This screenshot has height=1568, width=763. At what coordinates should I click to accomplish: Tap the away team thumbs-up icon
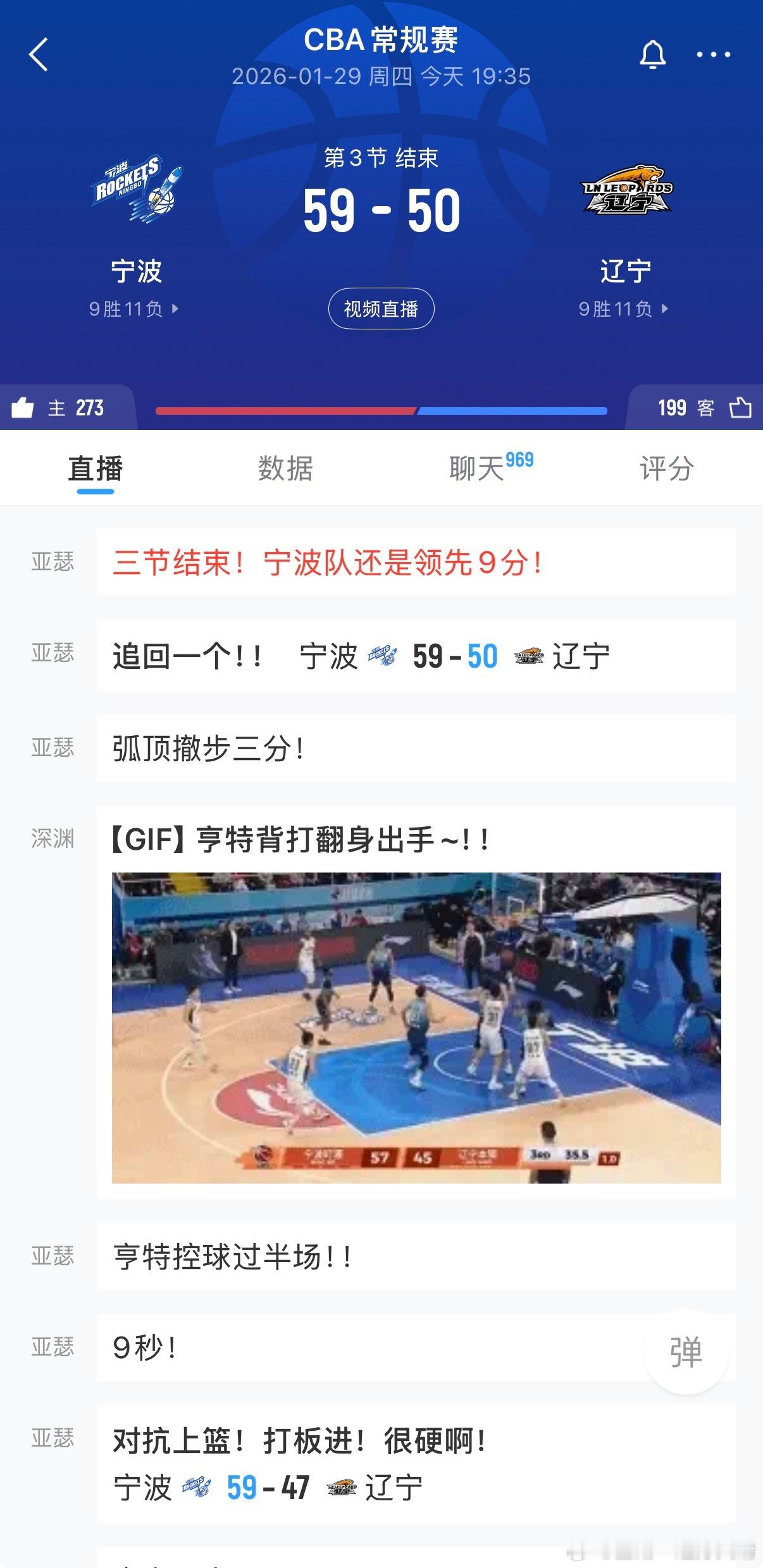coord(741,408)
